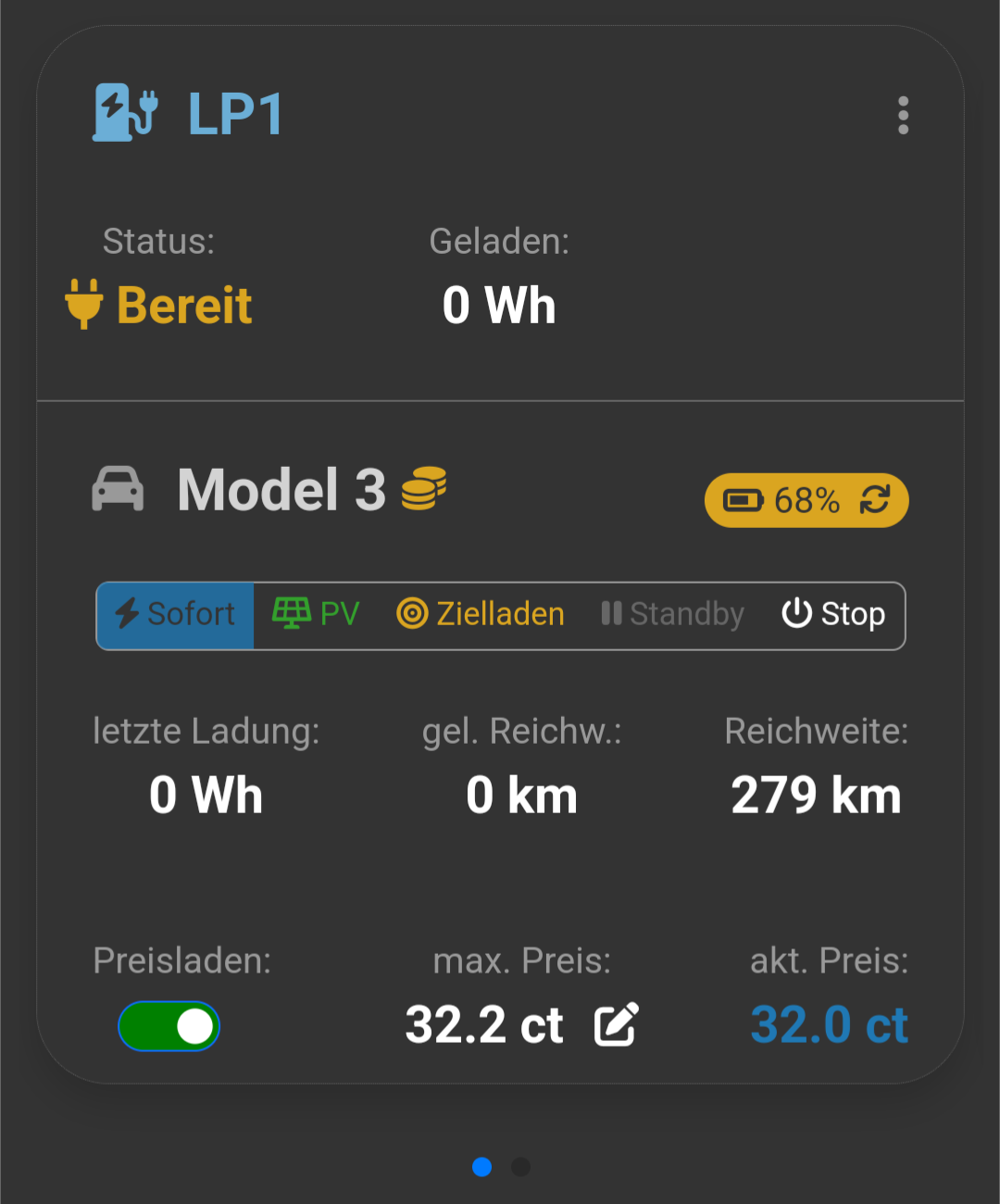The image size is (1000, 1204).
Task: Disable the Preisladen switch
Action: [x=169, y=1026]
